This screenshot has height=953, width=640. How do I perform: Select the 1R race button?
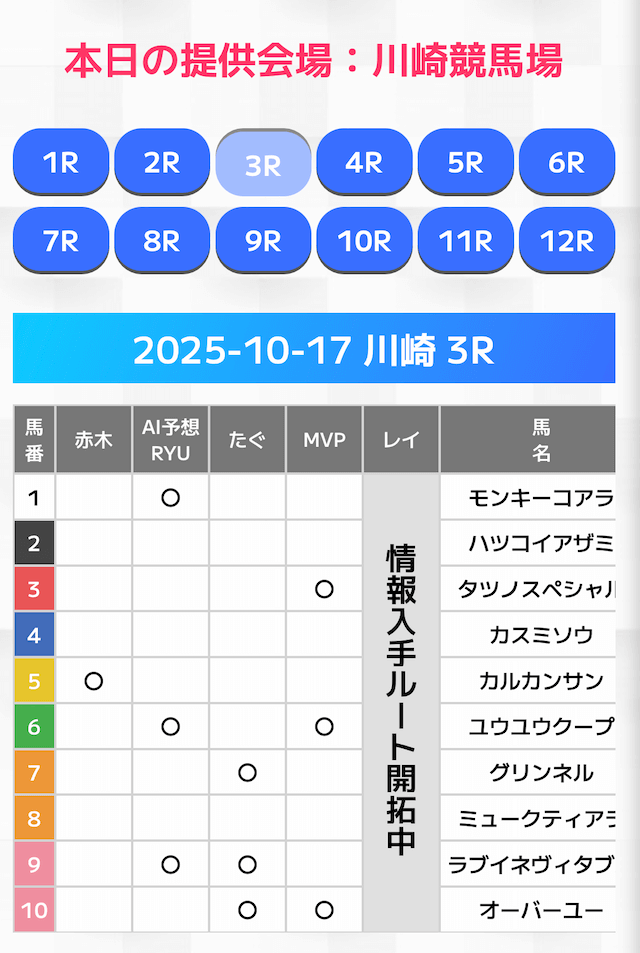tap(61, 162)
